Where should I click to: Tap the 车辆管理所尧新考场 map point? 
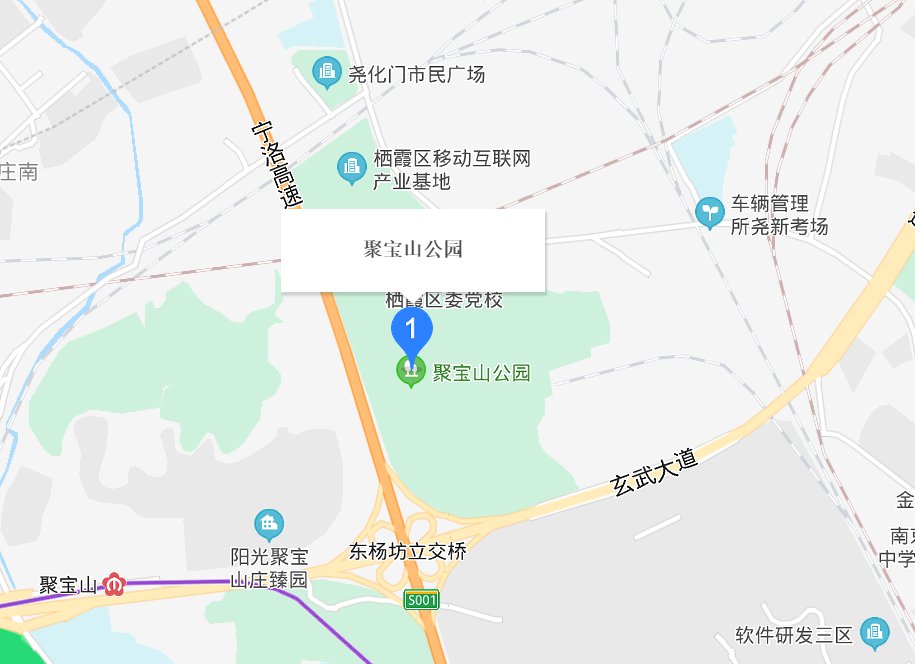(x=709, y=212)
